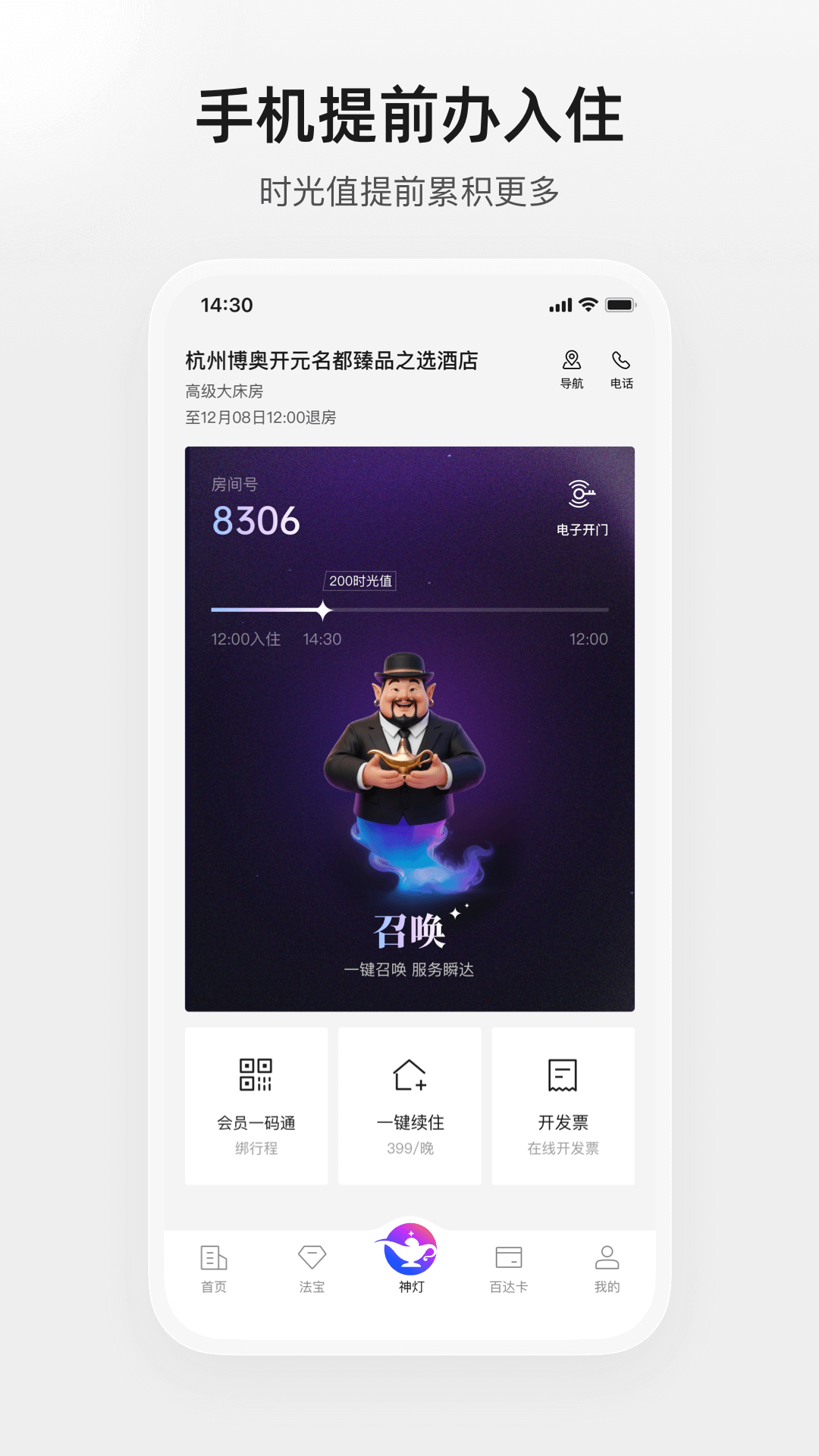Image resolution: width=819 pixels, height=1456 pixels.
Task: Tap the room number 8306
Action: pos(255,522)
